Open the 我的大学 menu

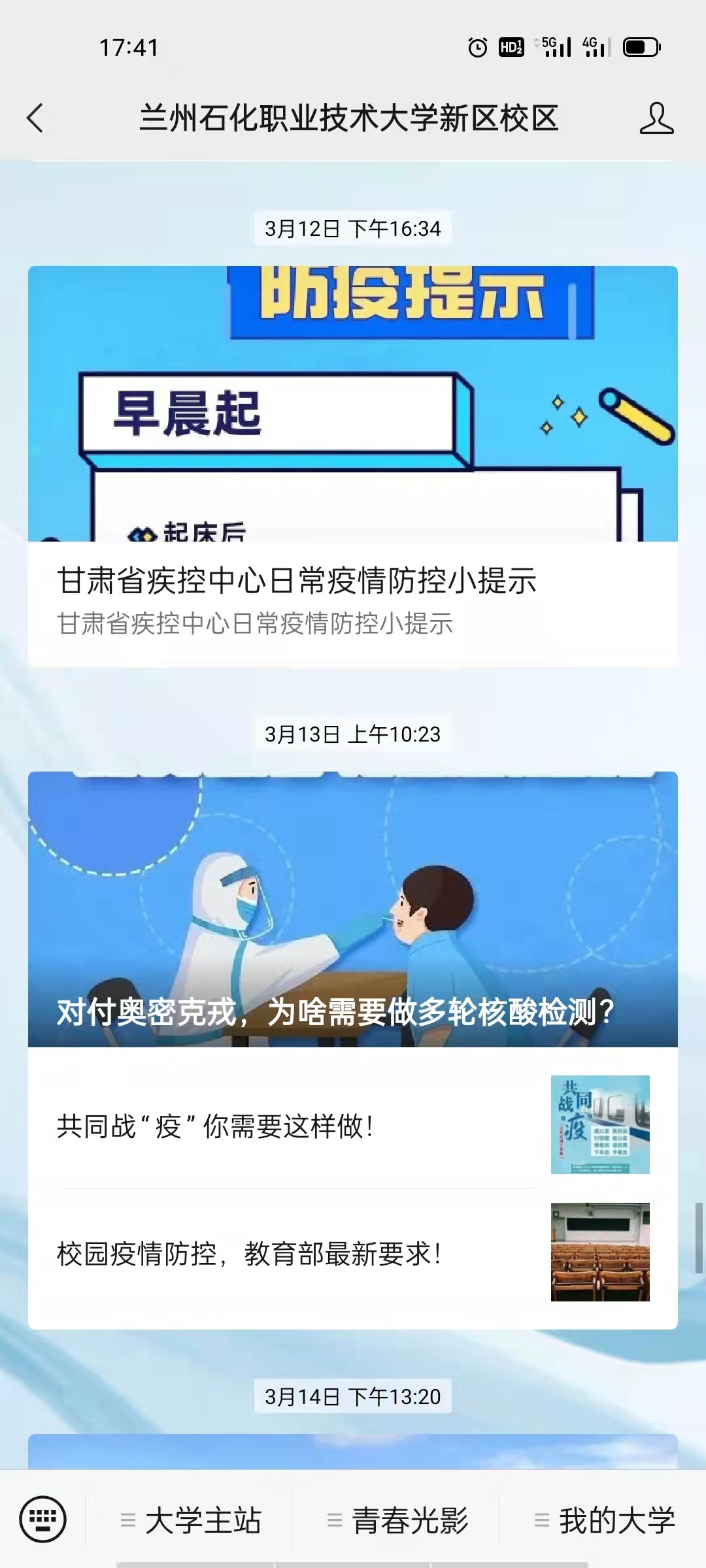coord(604,1520)
